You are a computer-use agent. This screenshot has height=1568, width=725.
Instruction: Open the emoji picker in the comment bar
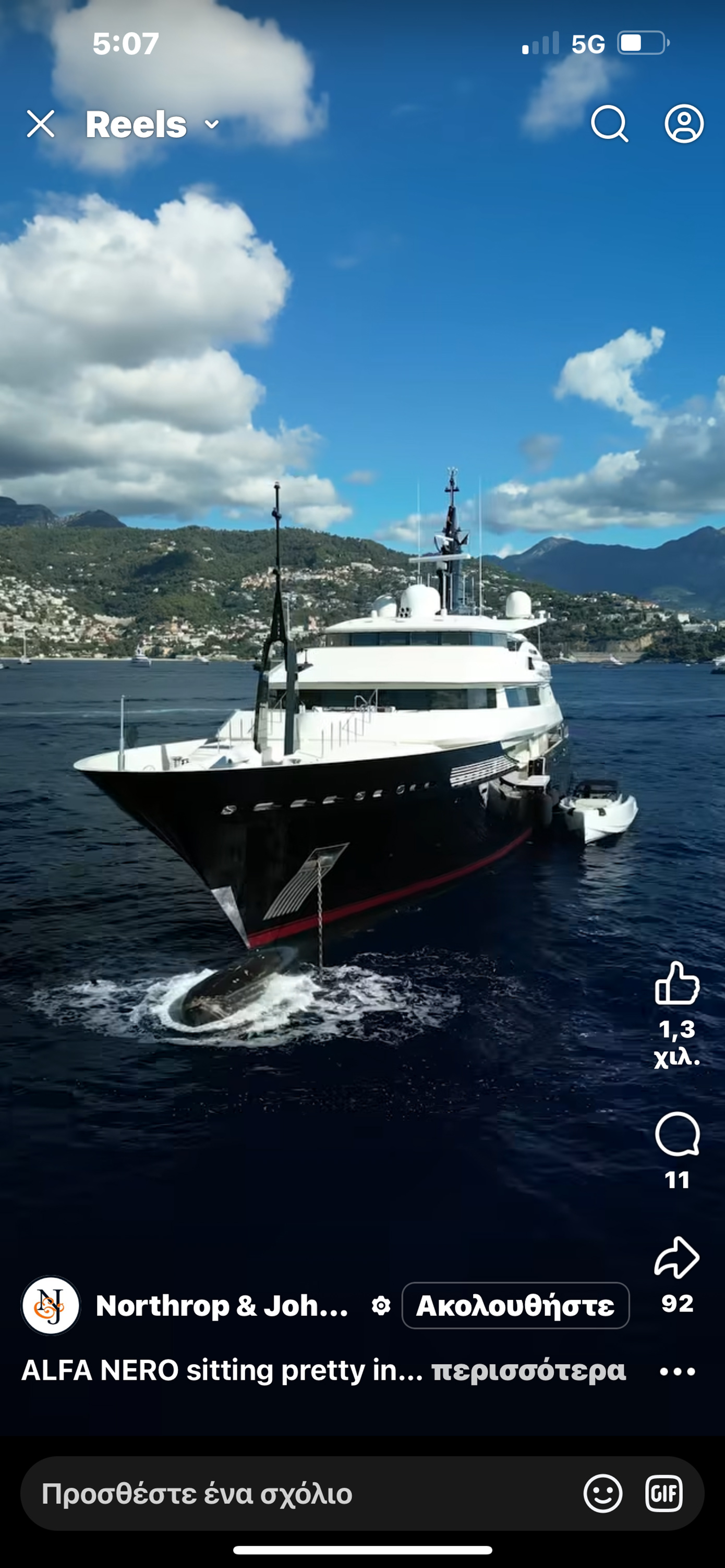(602, 1493)
